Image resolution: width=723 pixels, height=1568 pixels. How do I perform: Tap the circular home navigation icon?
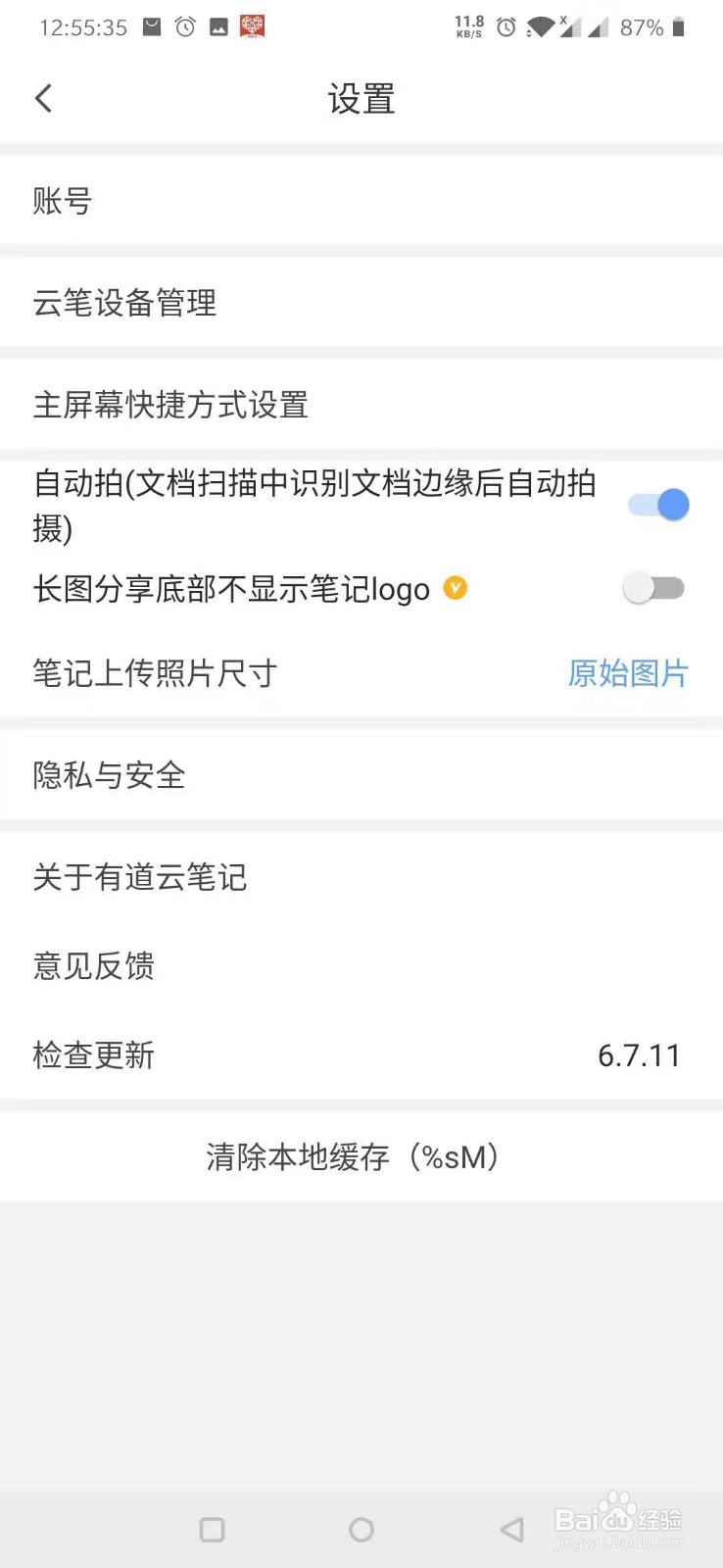tap(361, 1529)
